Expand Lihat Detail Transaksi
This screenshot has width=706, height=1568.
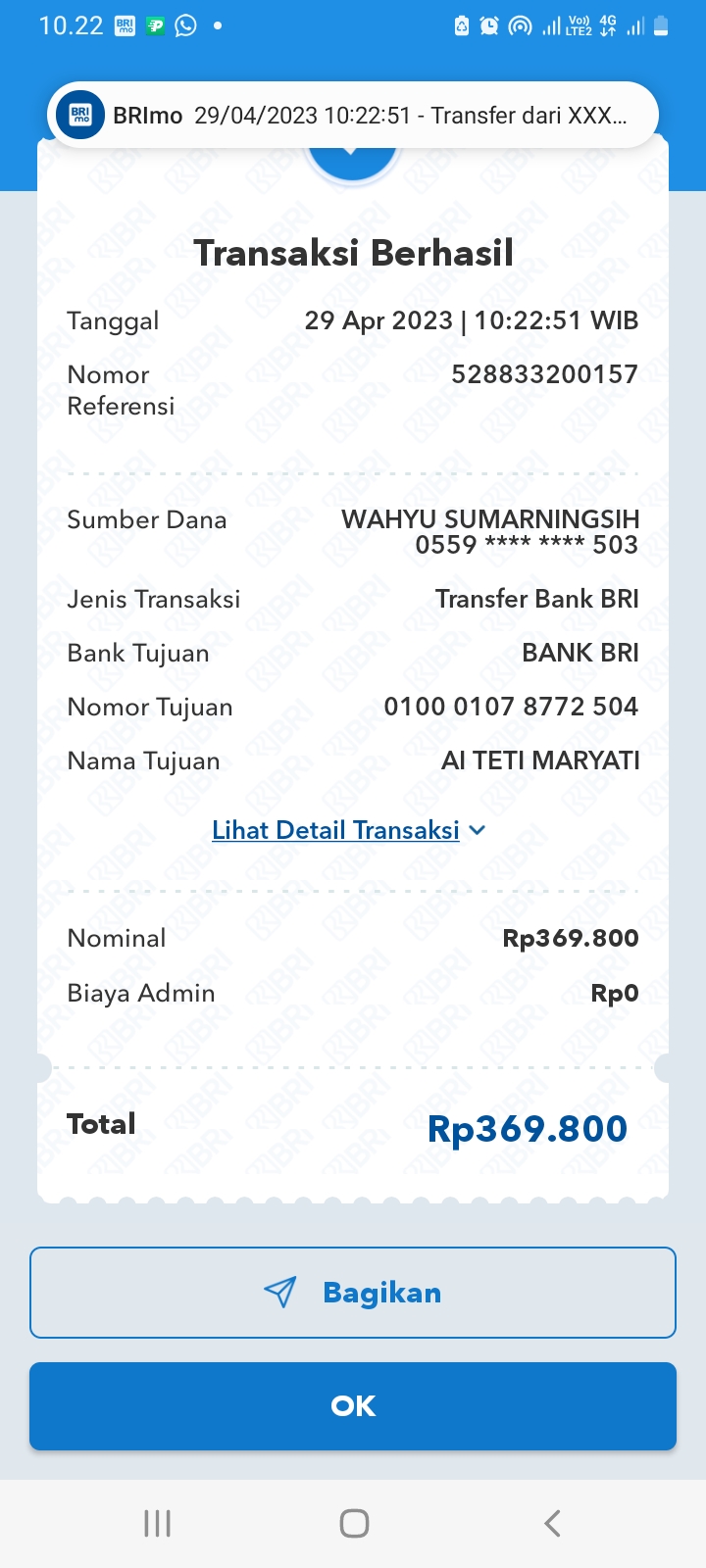(349, 830)
